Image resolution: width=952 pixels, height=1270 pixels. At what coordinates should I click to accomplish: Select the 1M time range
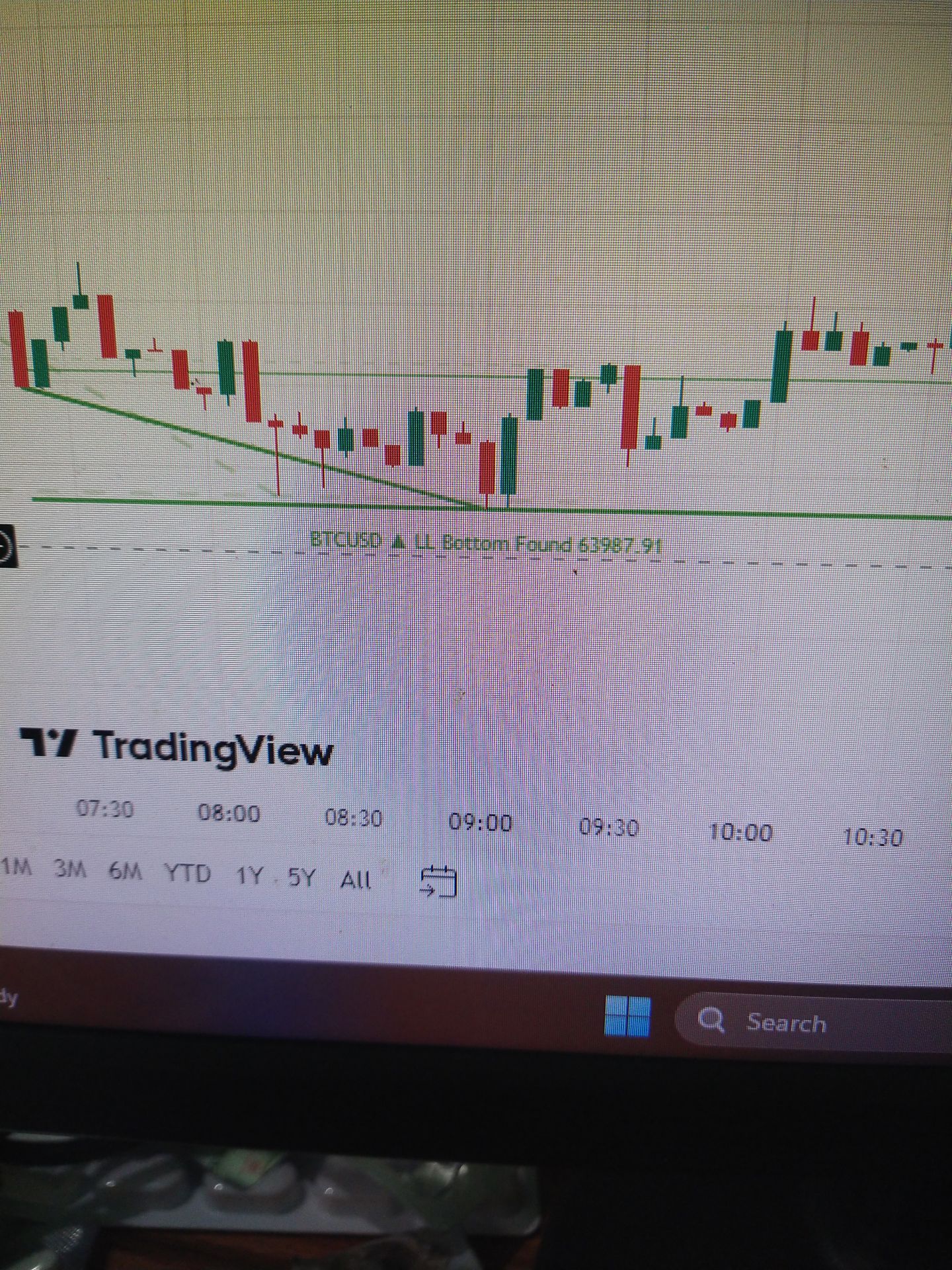(16, 868)
